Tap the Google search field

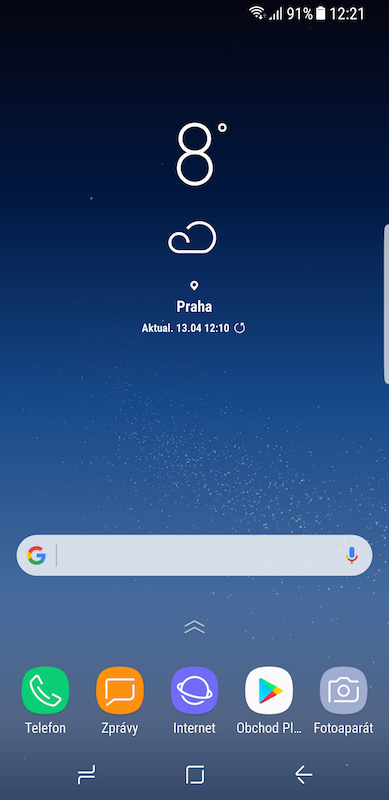tap(194, 555)
